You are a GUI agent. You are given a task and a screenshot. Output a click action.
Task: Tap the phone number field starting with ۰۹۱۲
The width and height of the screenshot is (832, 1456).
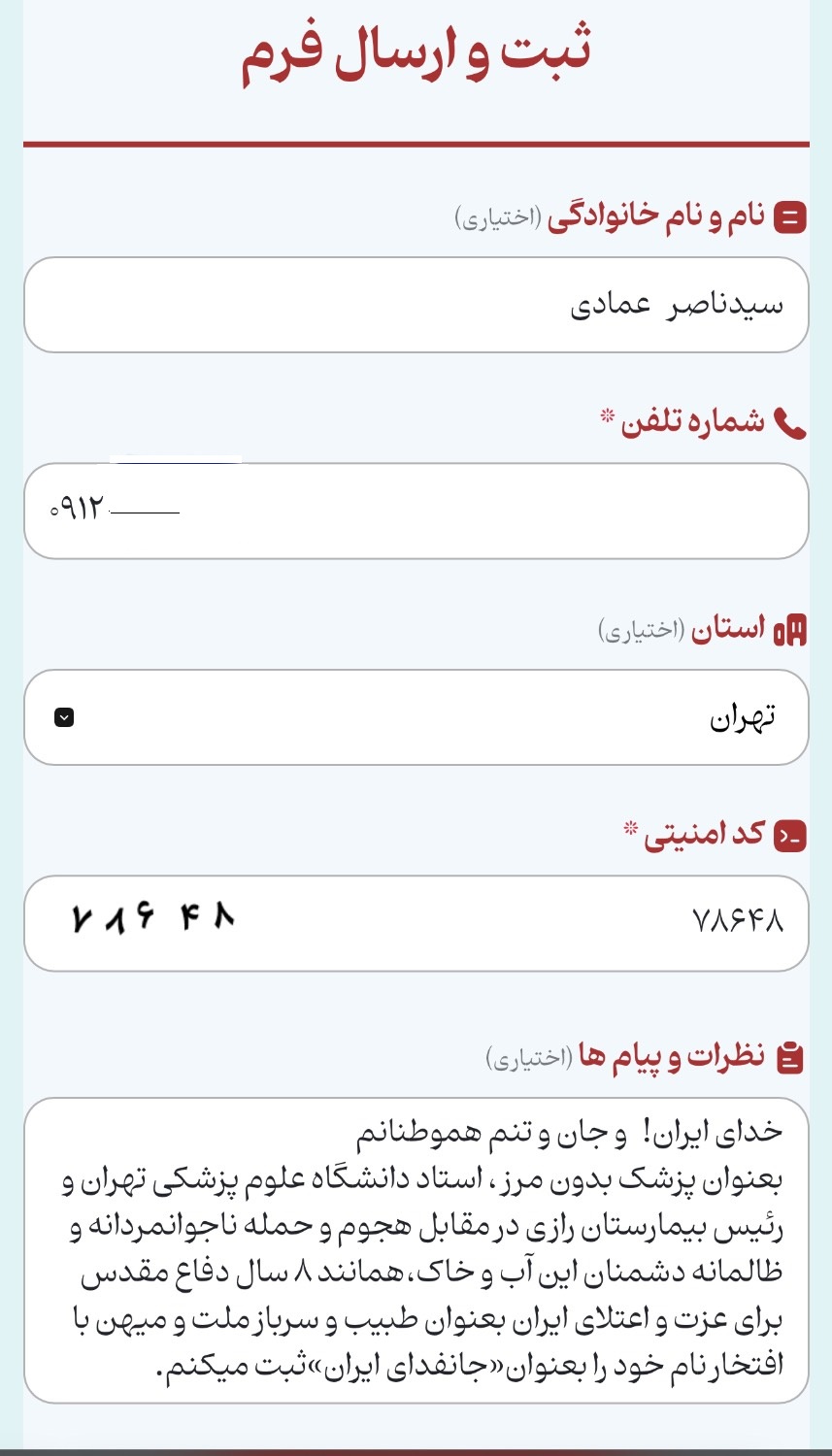pyautogui.click(x=416, y=511)
